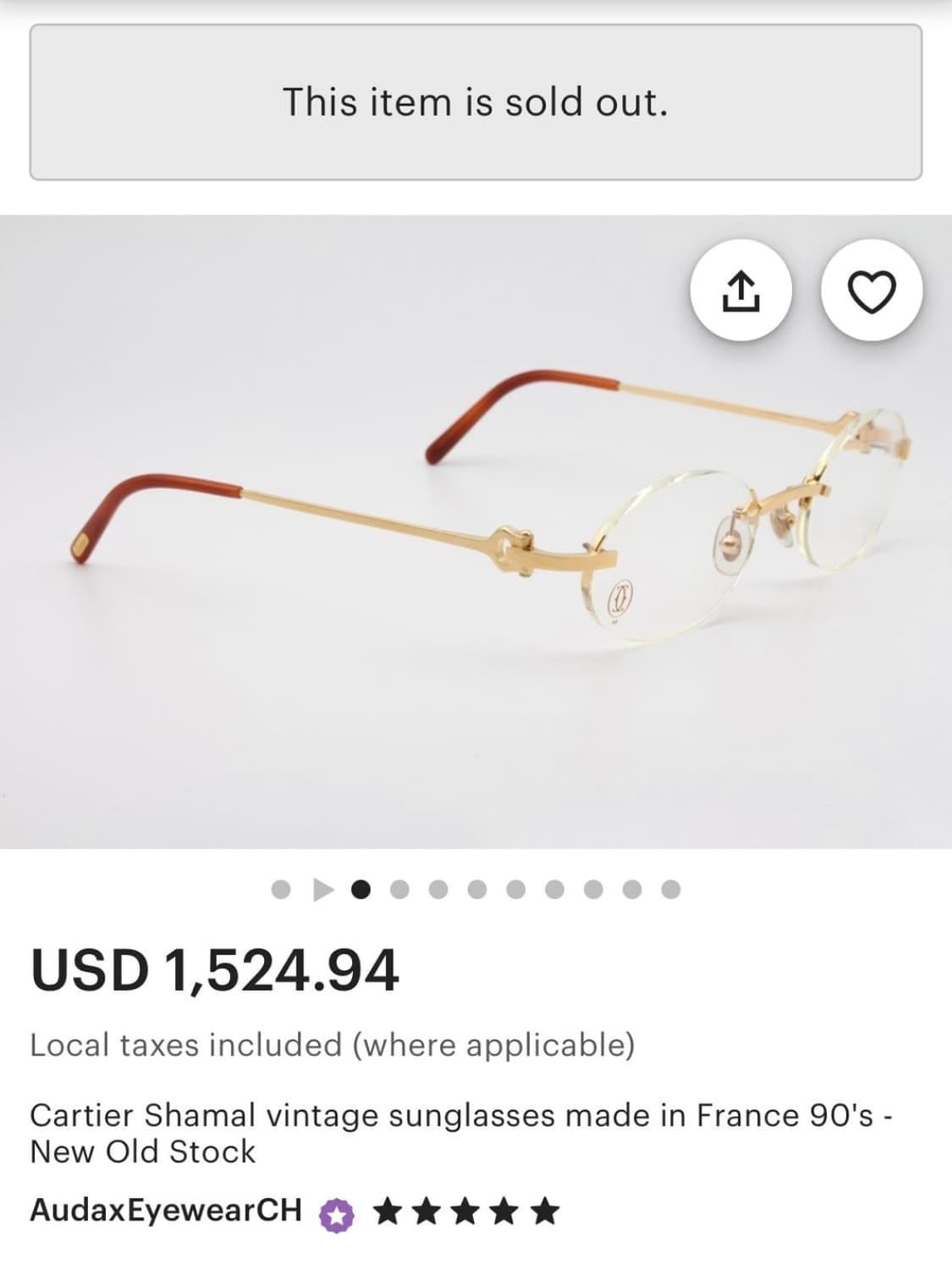Viewport: 952px width, 1270px height.
Task: Click the leftmost gray carousel dot
Action: pyautogui.click(x=282, y=890)
